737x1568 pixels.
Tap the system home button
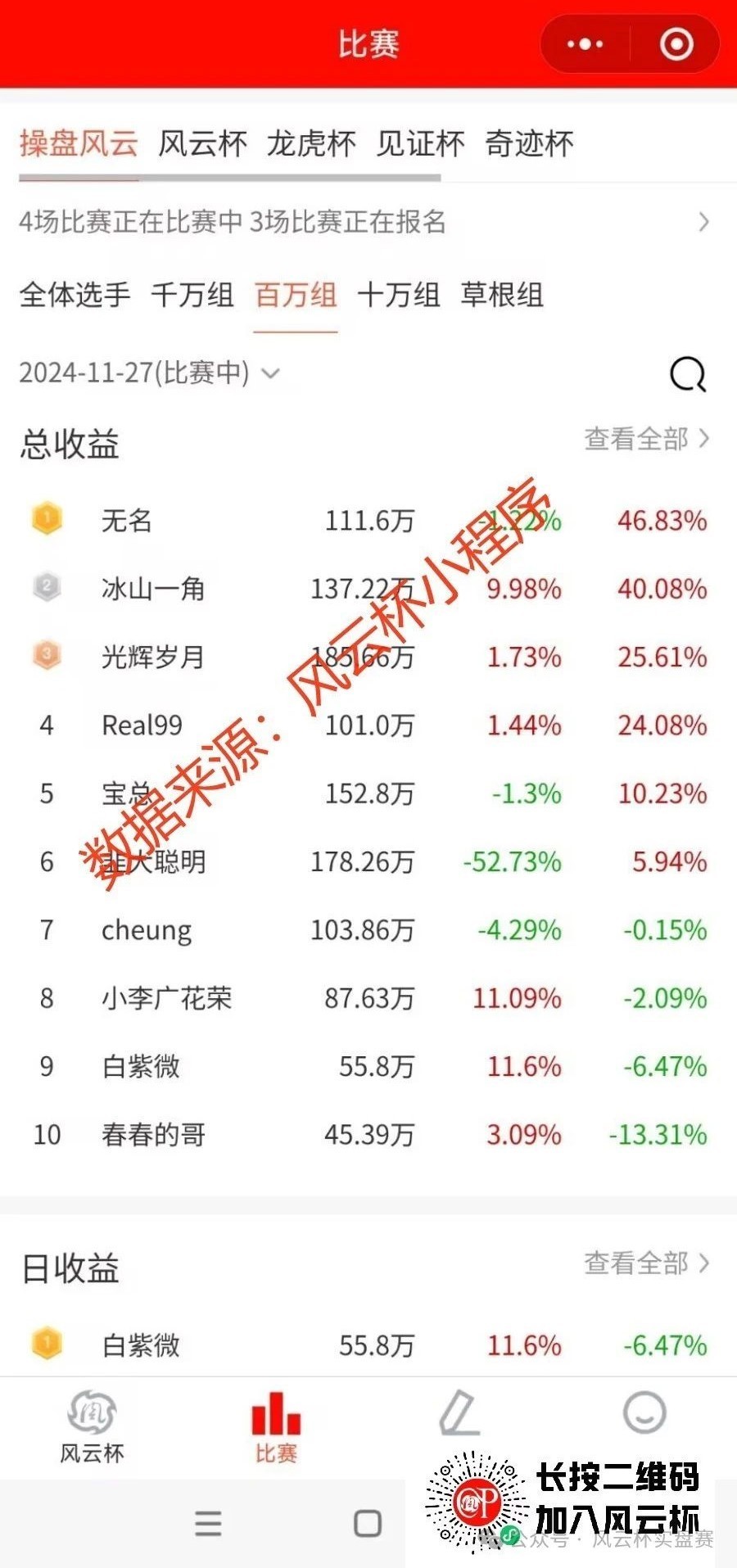(368, 1524)
